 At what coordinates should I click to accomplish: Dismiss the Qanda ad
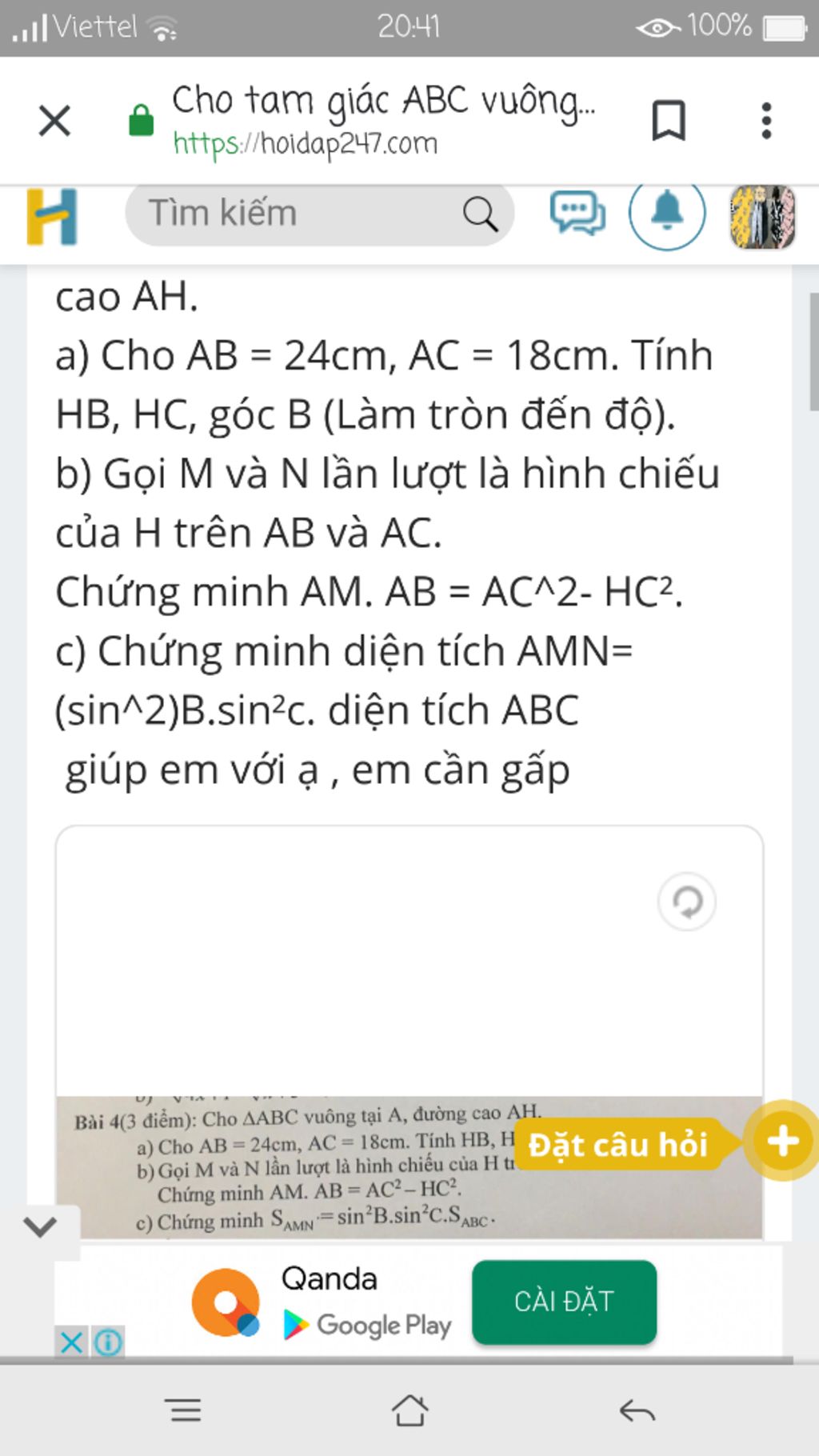[x=71, y=1342]
